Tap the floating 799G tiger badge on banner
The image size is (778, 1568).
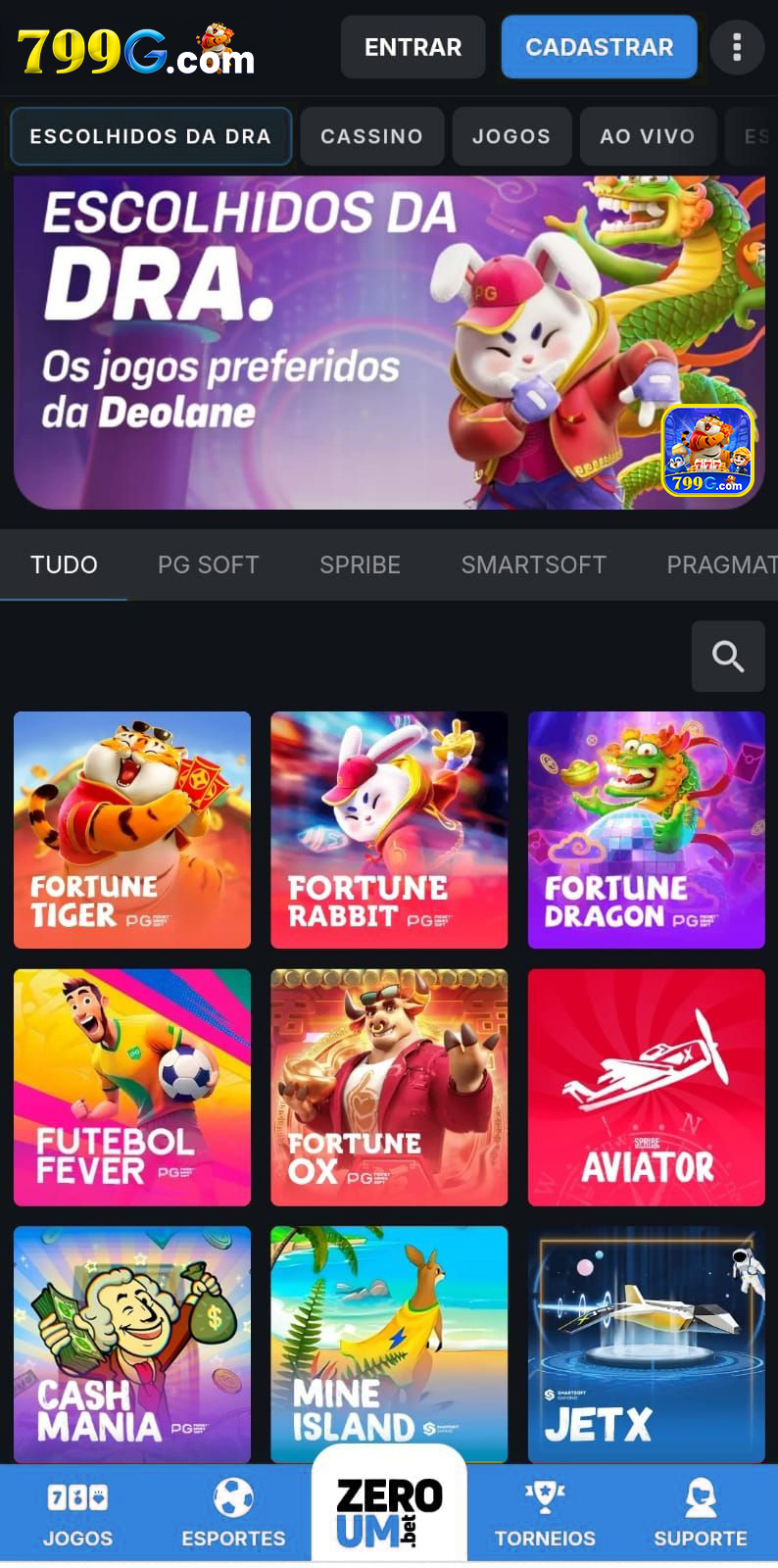click(707, 451)
